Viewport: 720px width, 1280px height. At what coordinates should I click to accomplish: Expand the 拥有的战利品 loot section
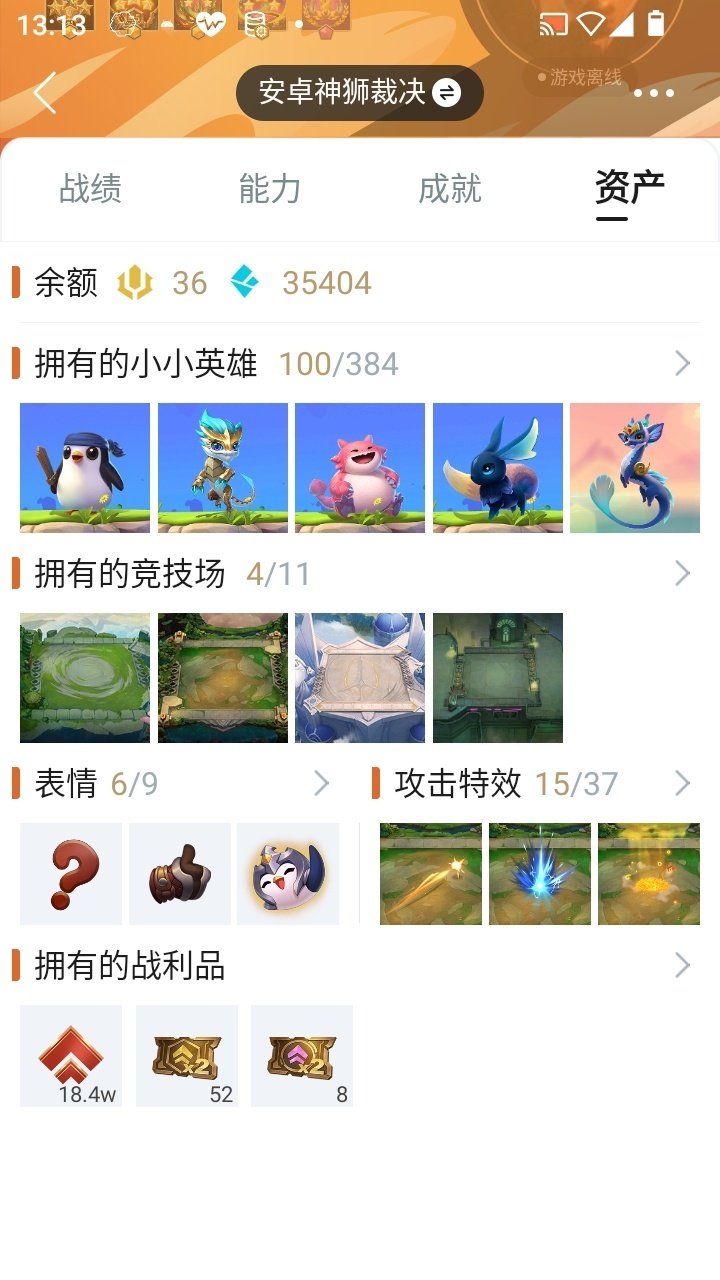pos(682,966)
